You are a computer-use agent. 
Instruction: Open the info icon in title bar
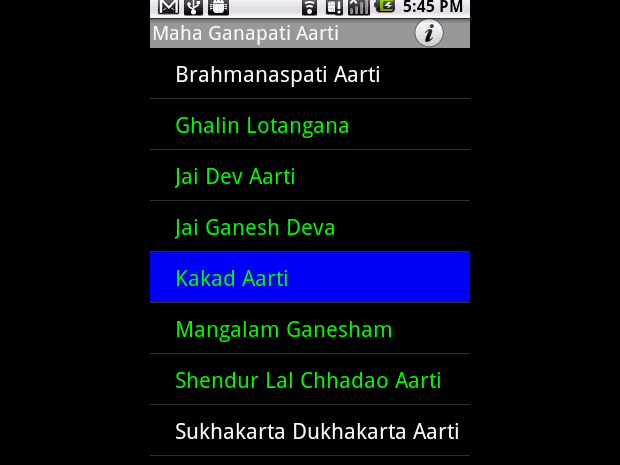coord(429,33)
